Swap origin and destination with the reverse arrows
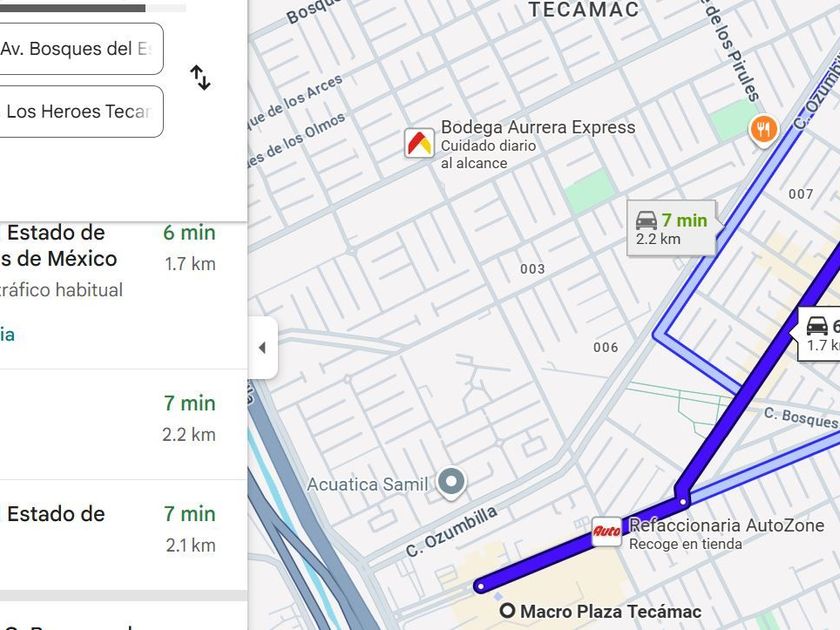Viewport: 840px width, 630px height. point(200,78)
